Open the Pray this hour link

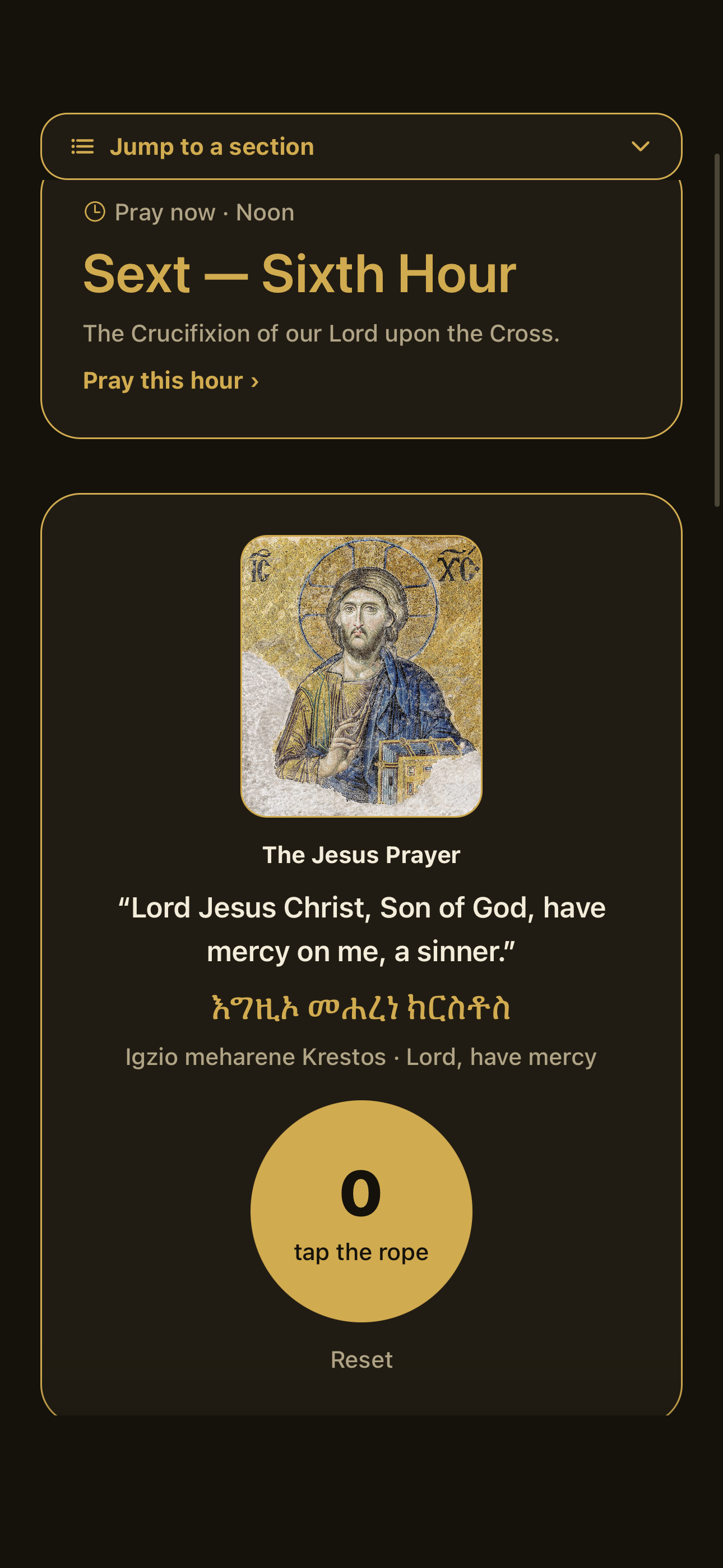[x=171, y=381]
